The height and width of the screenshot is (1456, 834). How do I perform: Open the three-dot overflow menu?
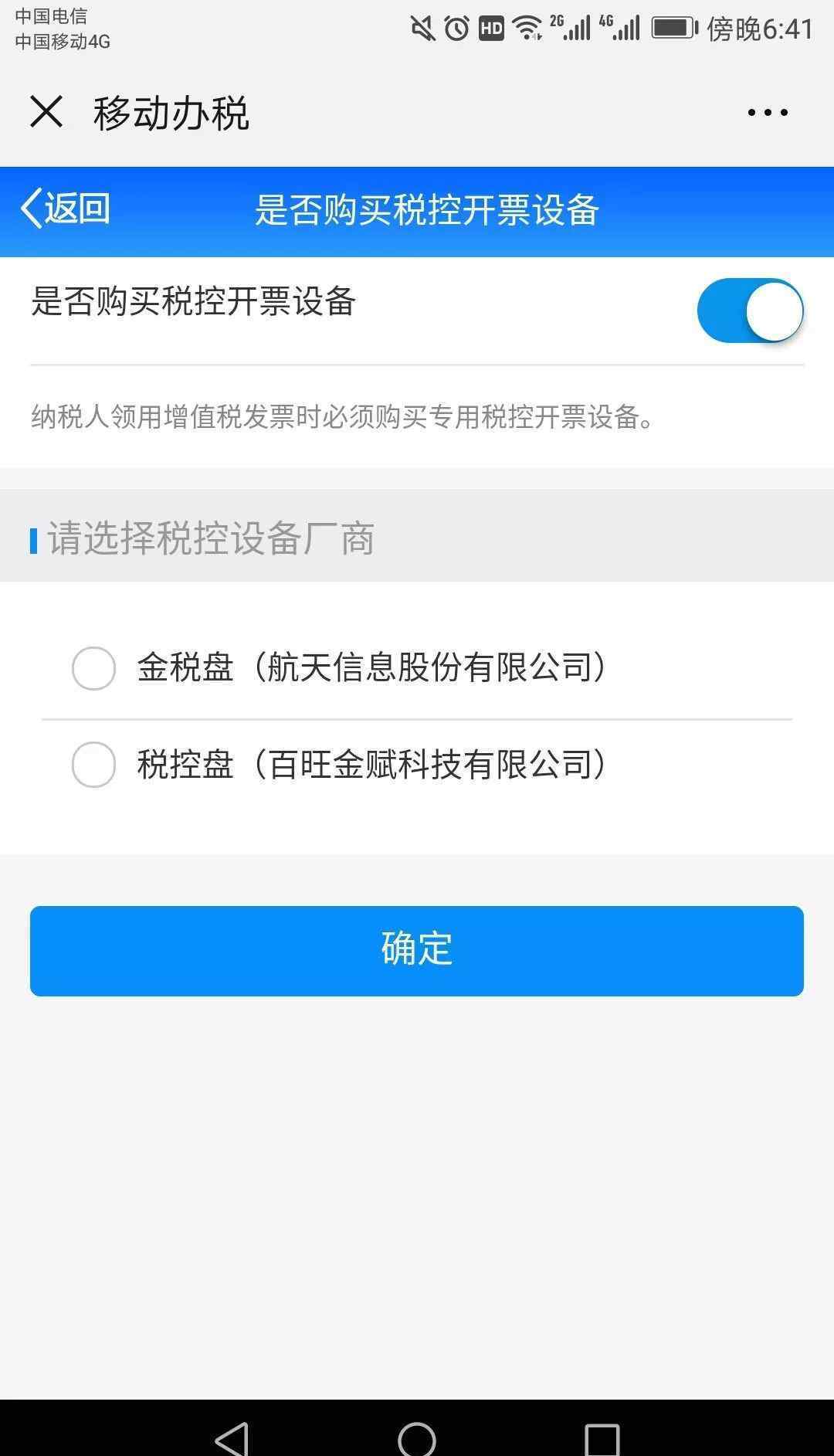(x=768, y=113)
